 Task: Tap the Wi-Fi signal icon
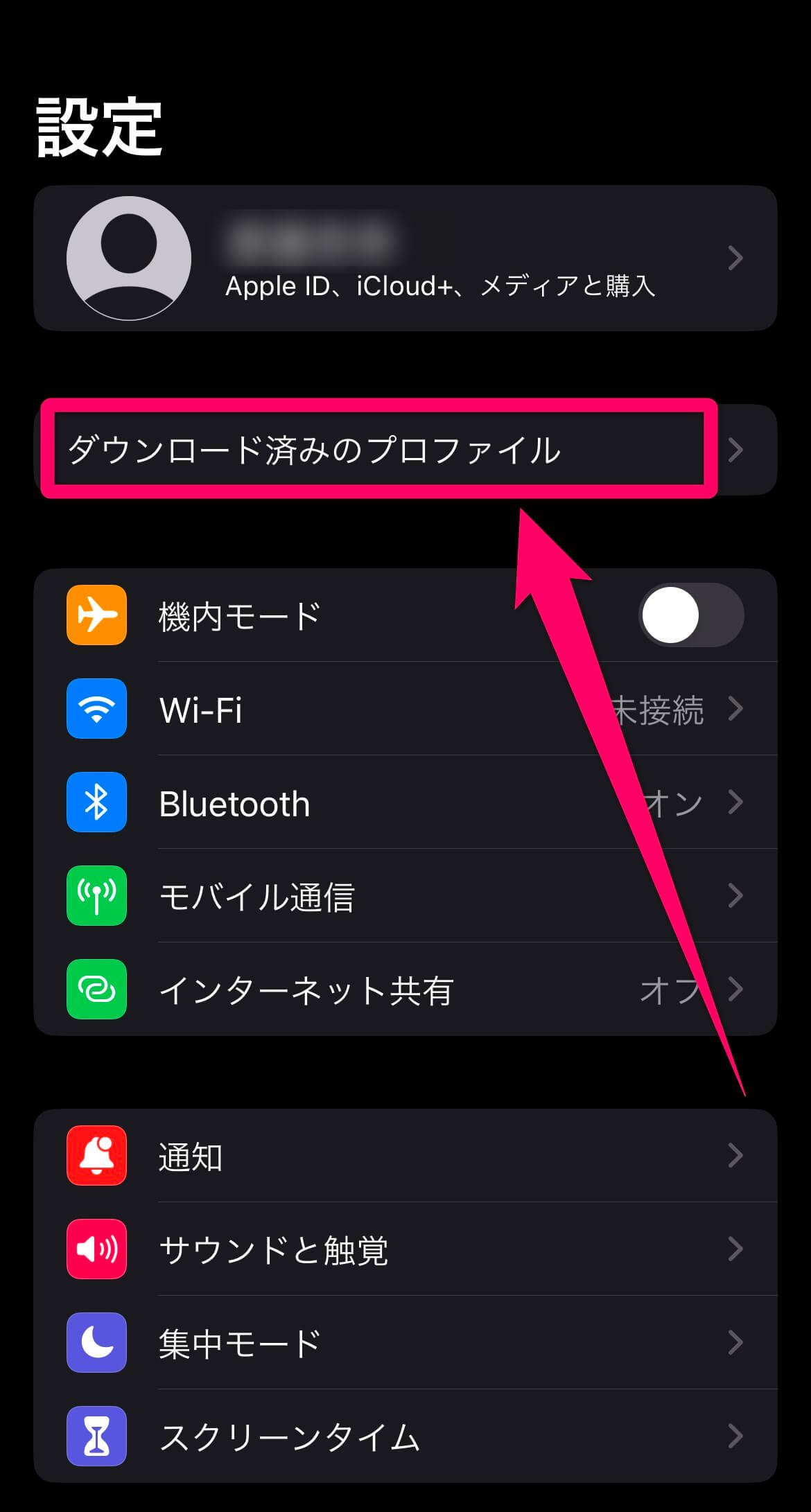(x=96, y=709)
